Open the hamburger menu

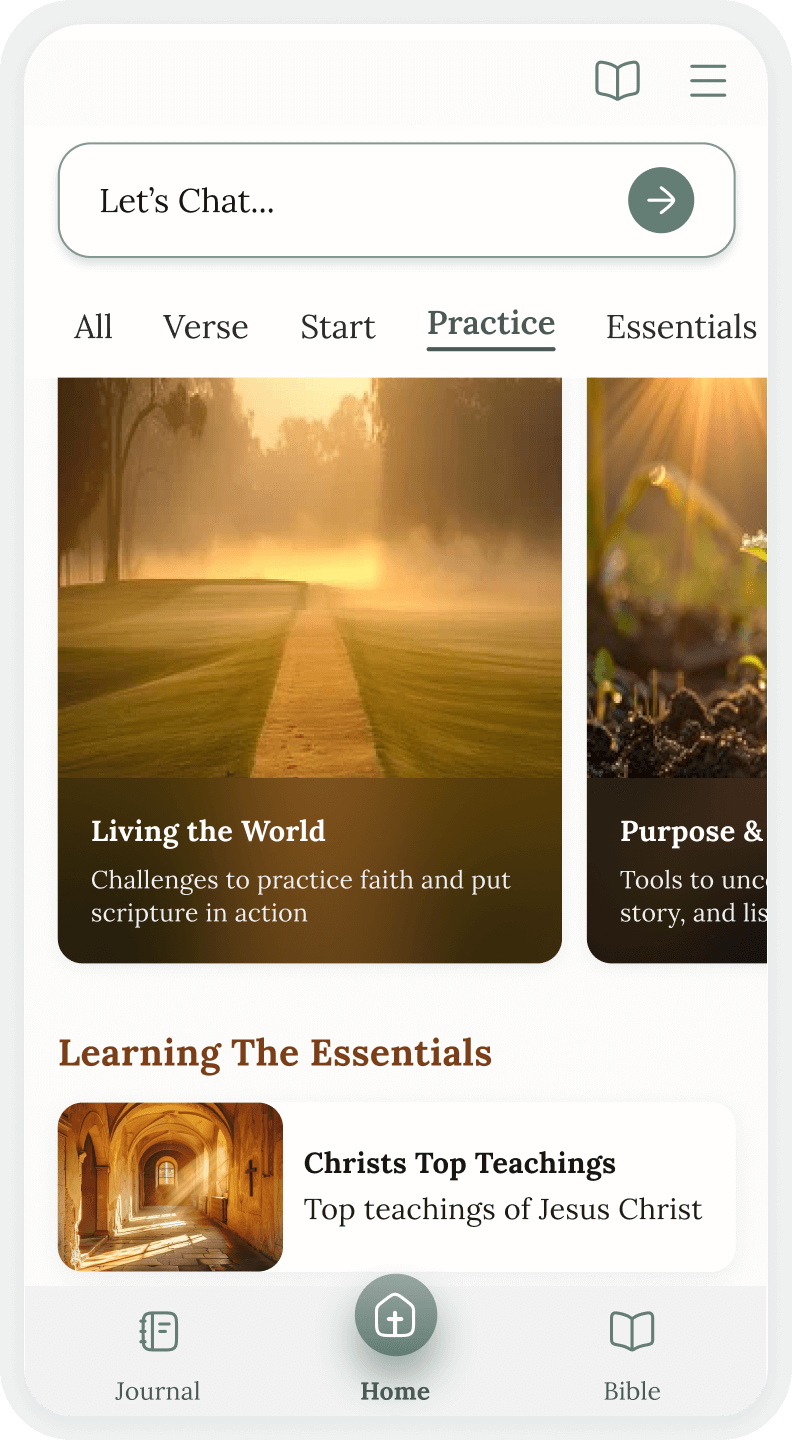pos(708,80)
